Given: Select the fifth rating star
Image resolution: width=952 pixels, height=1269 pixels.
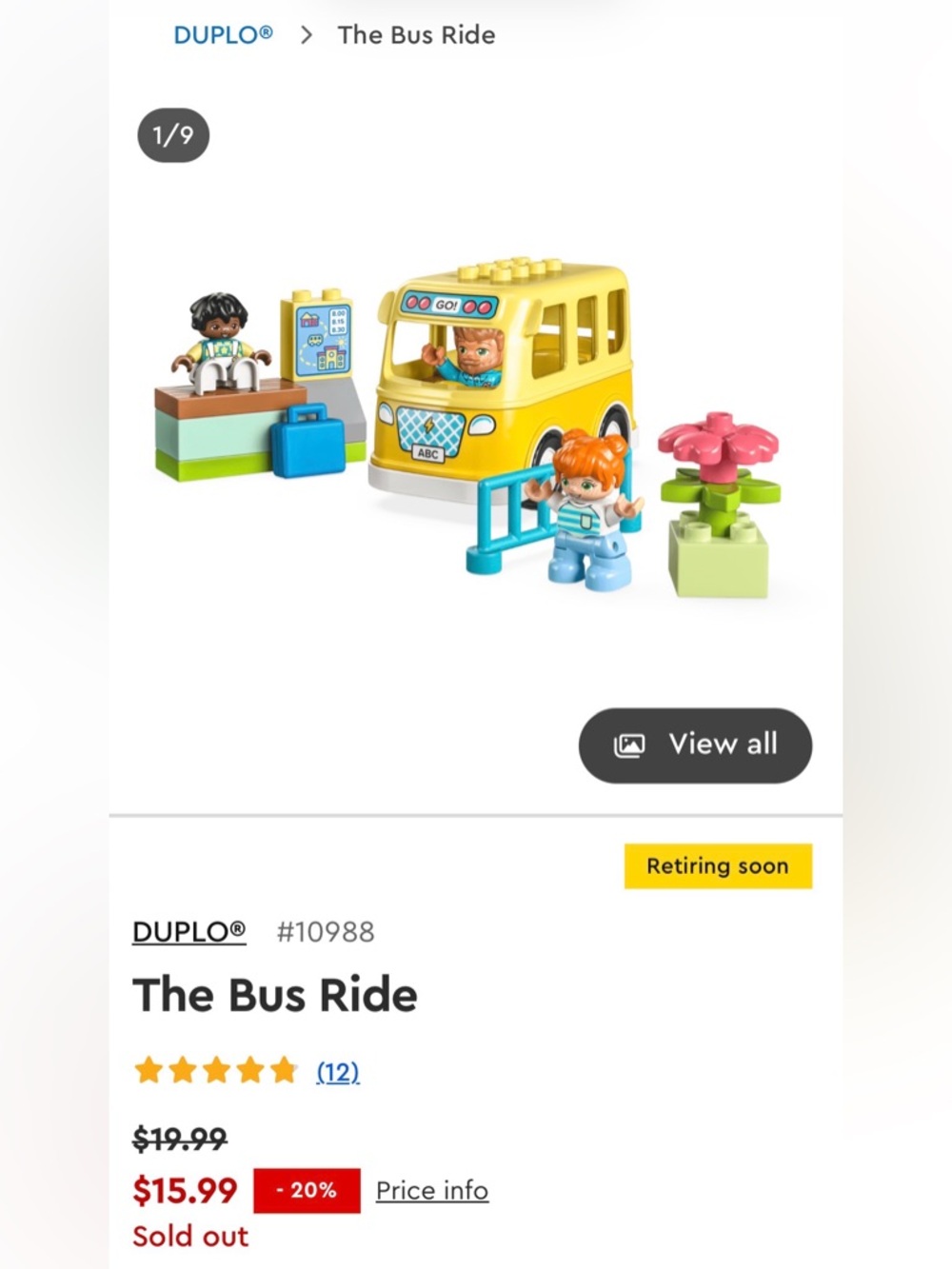Looking at the screenshot, I should coord(284,1070).
